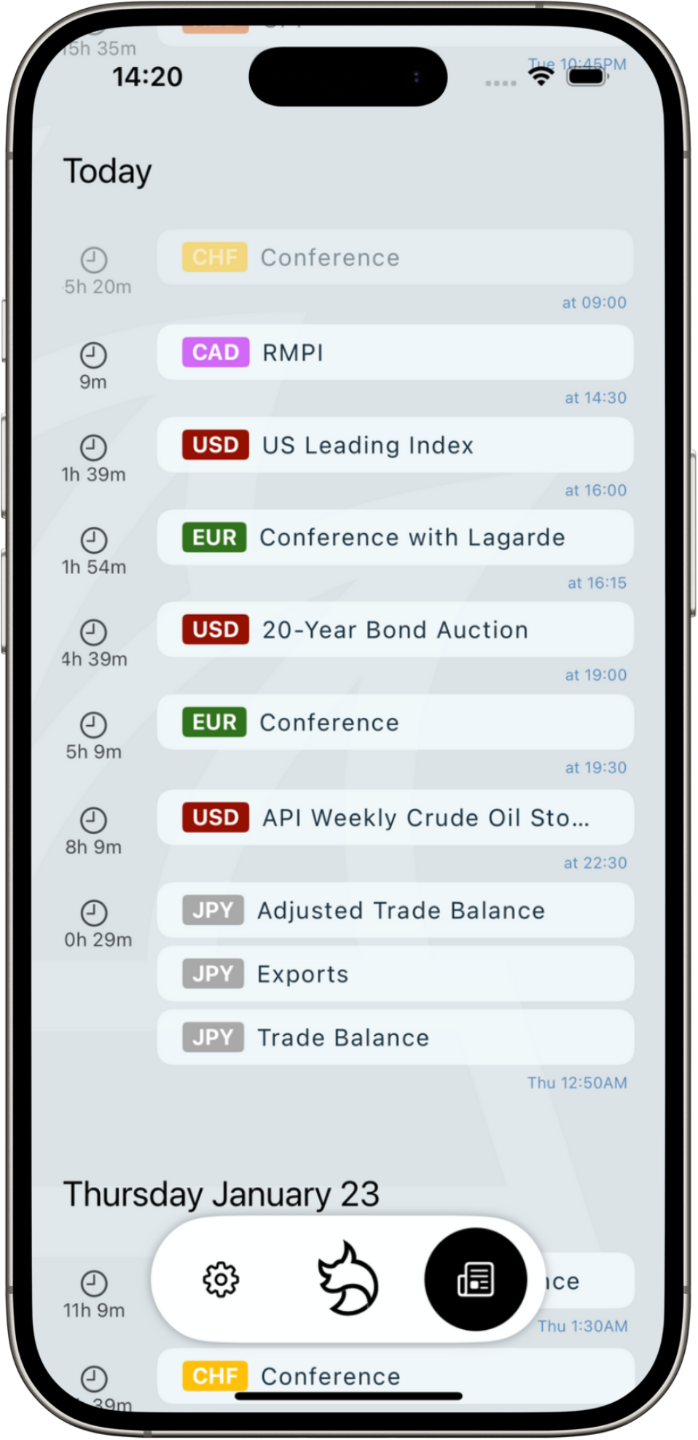Open the settings gear tab
Image resolution: width=698 pixels, height=1440 pixels.
point(221,1280)
